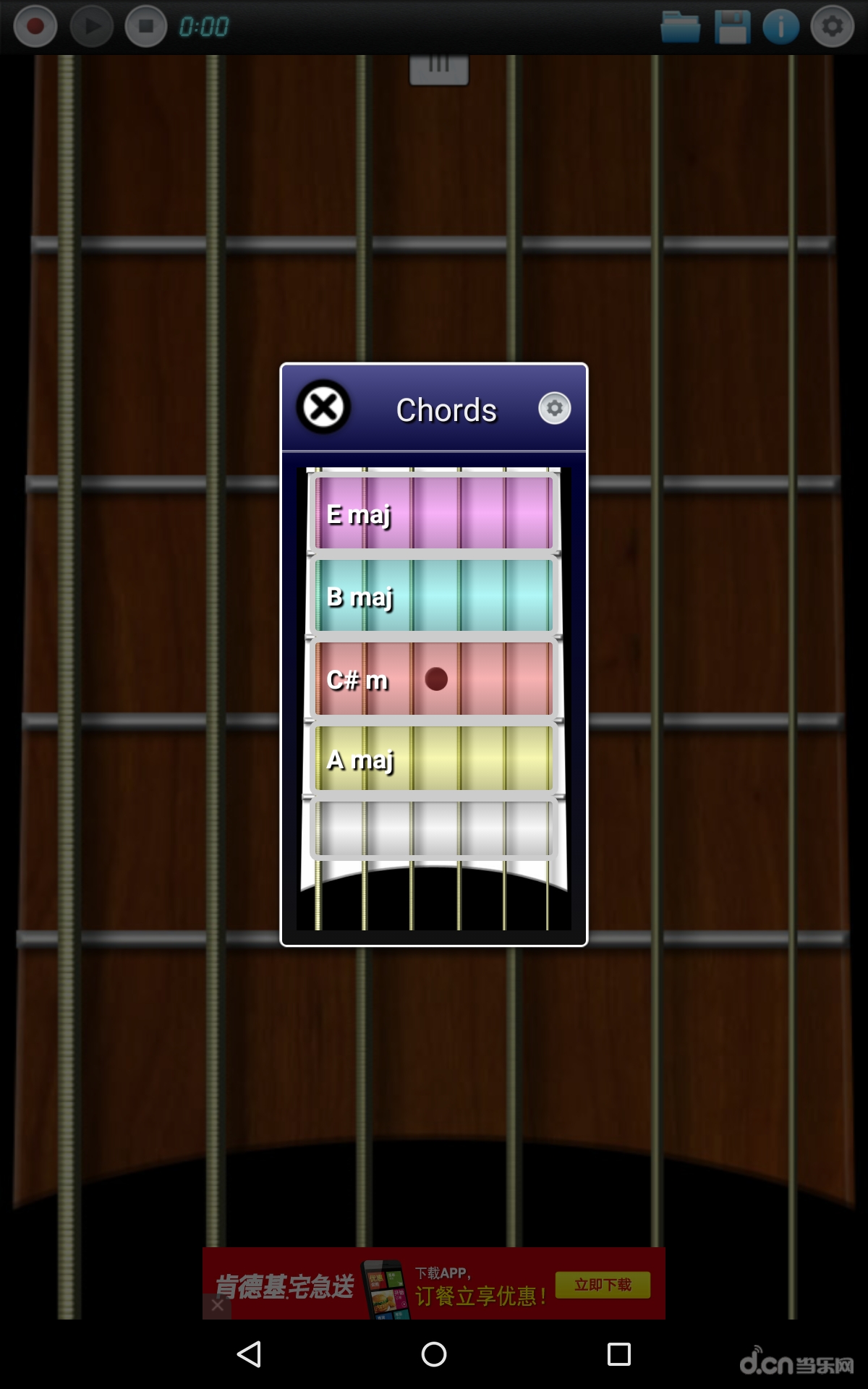The height and width of the screenshot is (1389, 868).
Task: Go back using system navigation
Action: 249,1354
